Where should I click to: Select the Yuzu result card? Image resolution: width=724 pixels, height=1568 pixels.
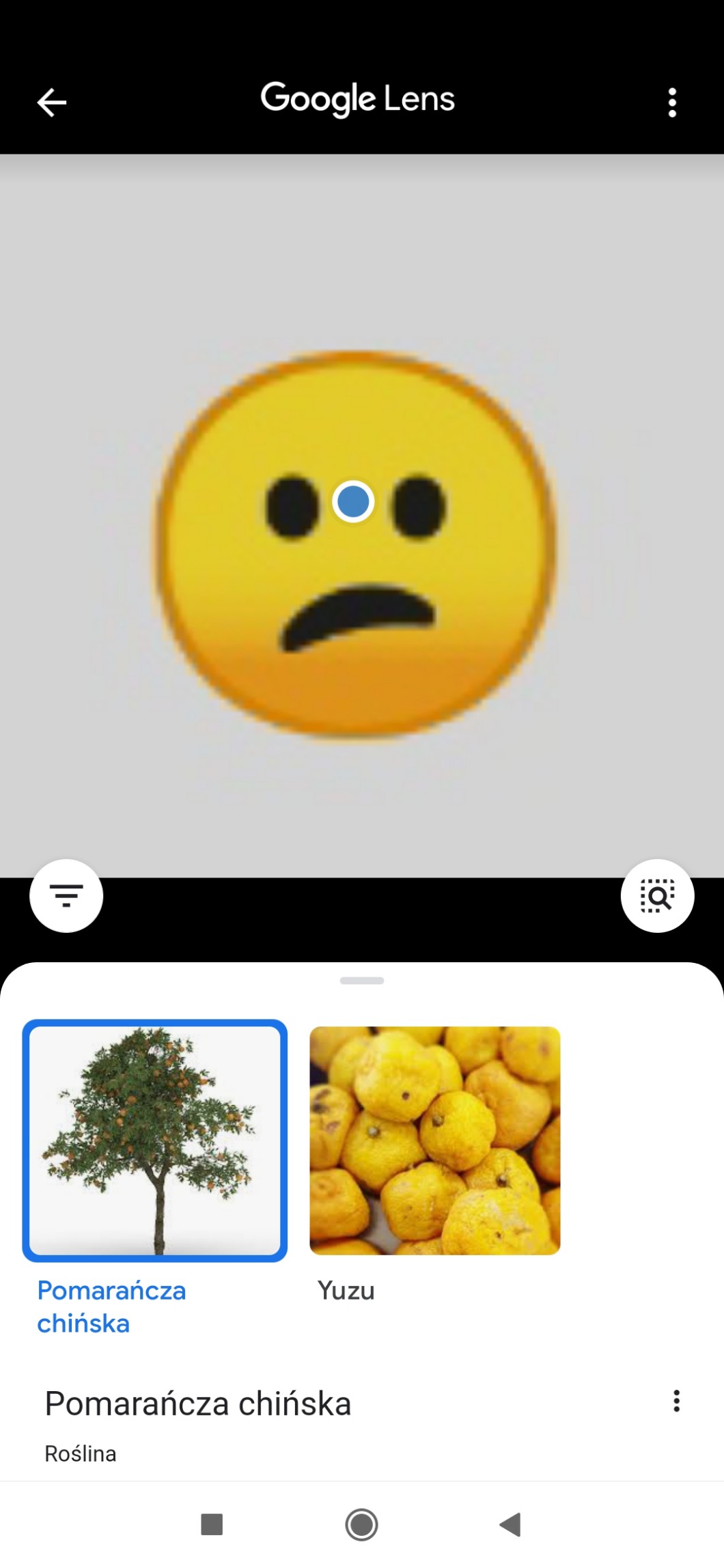coord(435,1140)
